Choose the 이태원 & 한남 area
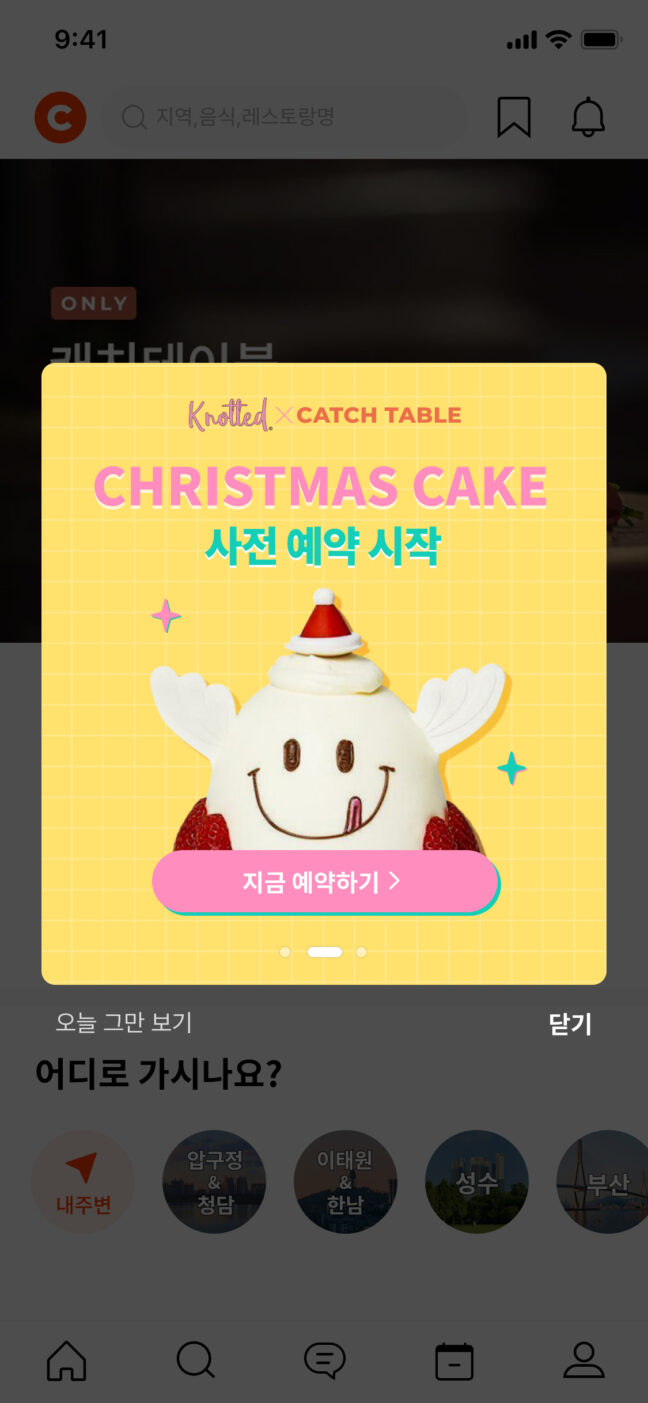 click(x=345, y=1182)
